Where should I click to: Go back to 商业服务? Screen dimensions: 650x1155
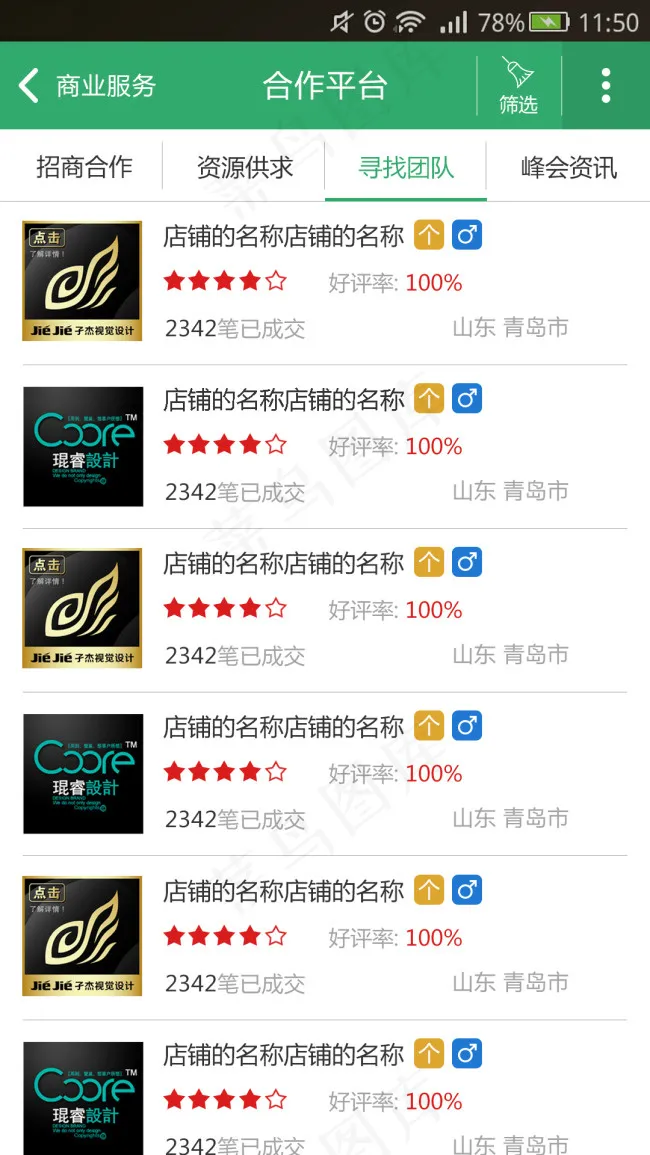pyautogui.click(x=88, y=86)
